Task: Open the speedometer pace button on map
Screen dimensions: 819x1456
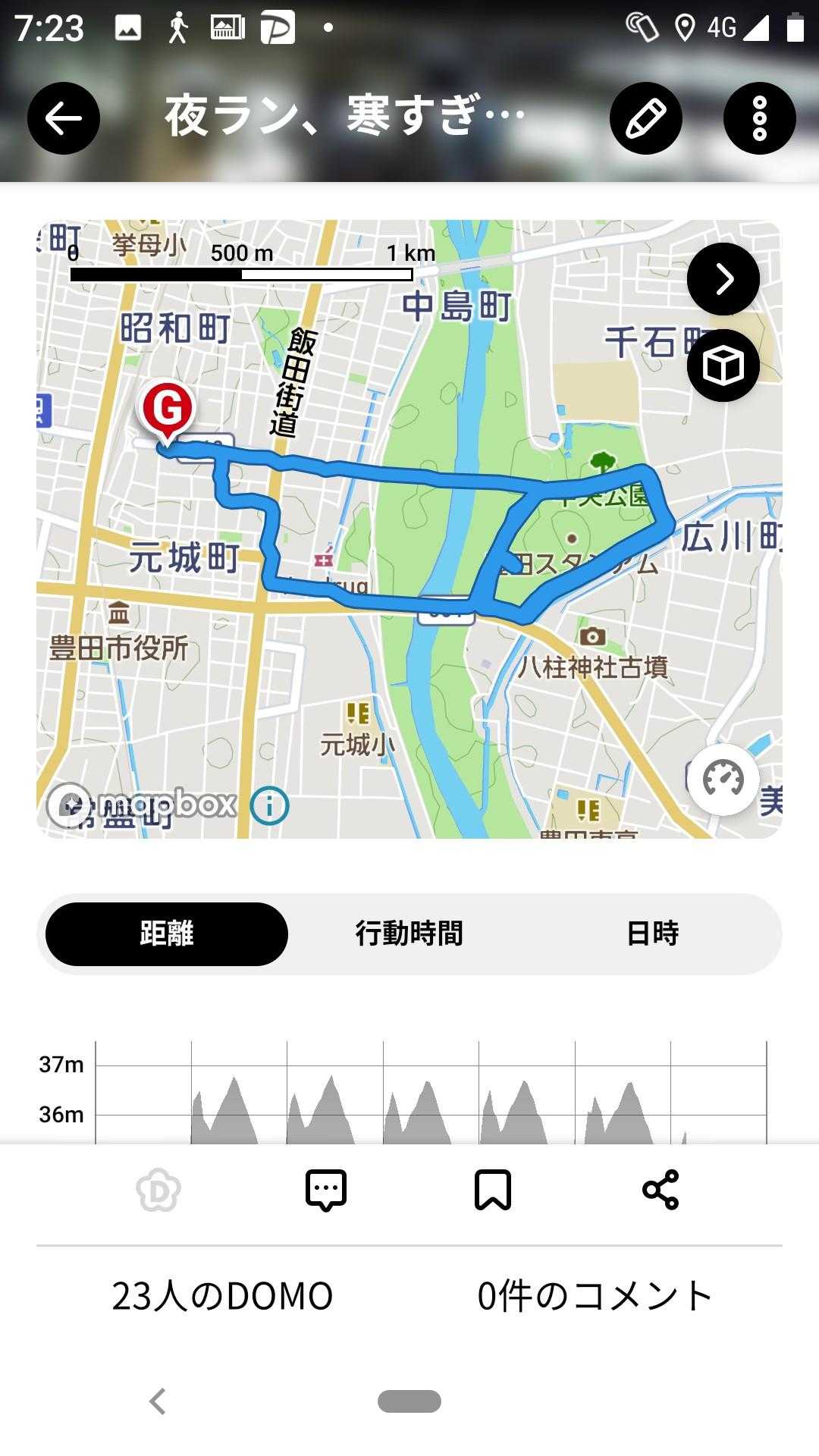Action: click(723, 780)
